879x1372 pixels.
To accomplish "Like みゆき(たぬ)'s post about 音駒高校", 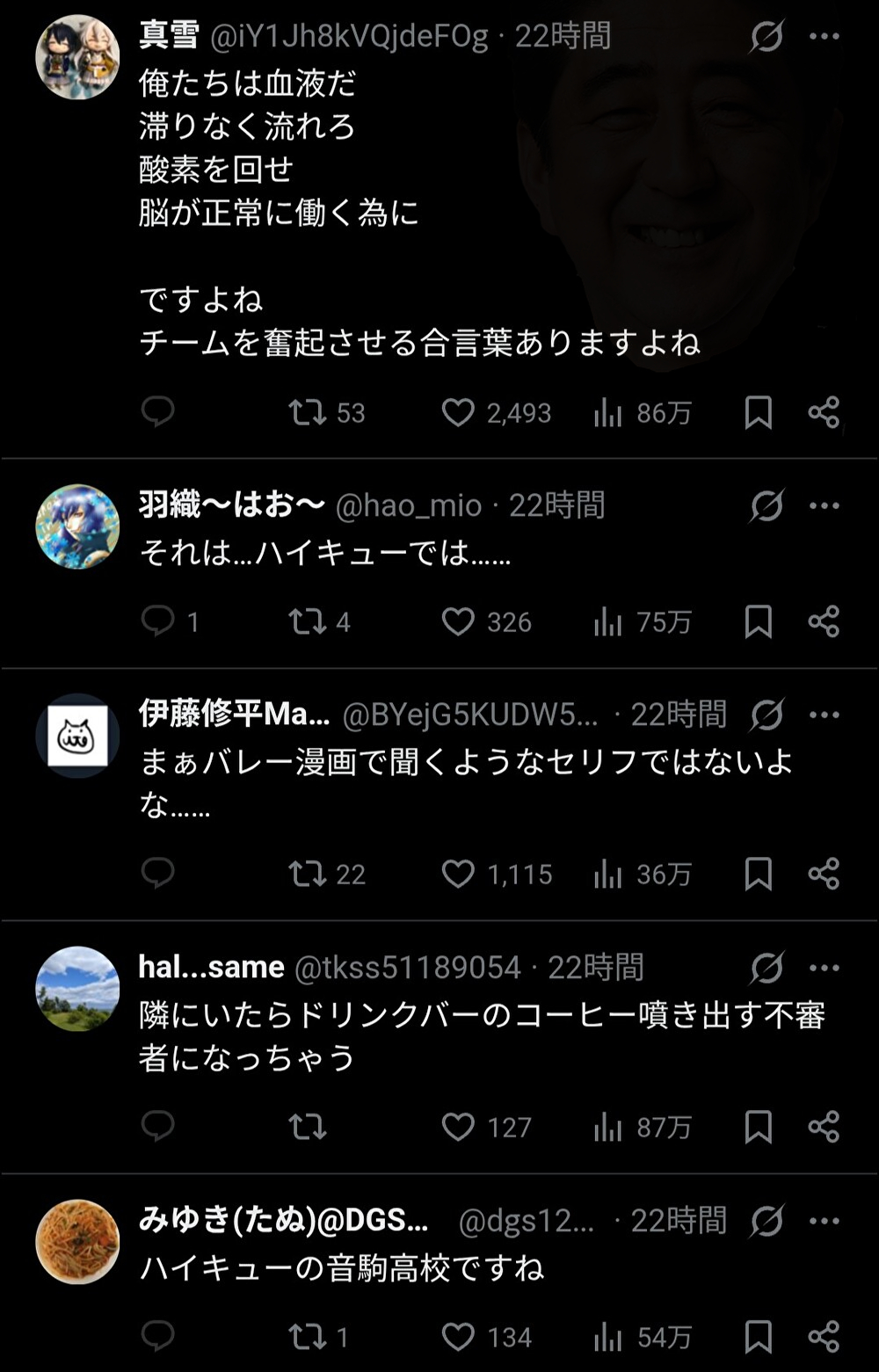I will click(x=457, y=1337).
